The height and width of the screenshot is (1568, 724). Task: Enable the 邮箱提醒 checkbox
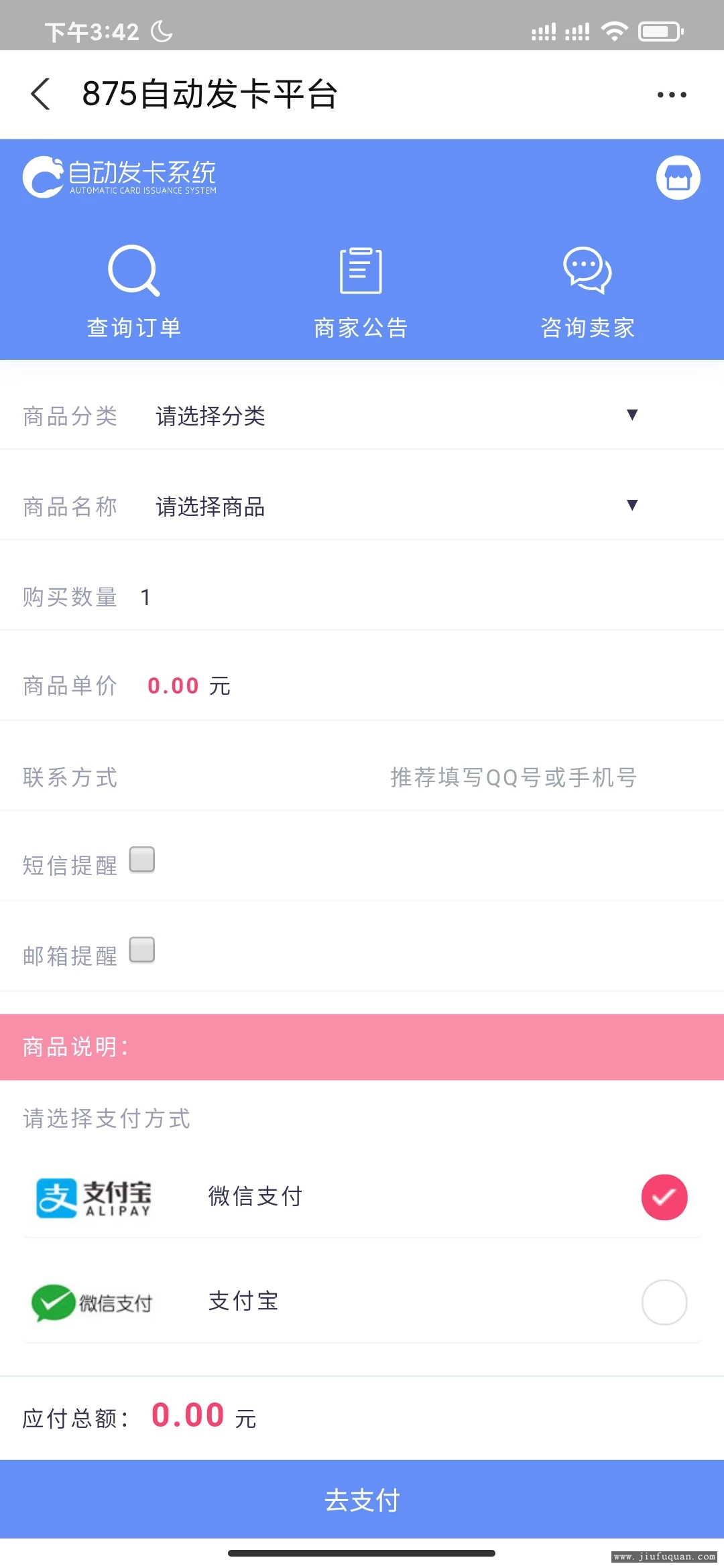141,950
